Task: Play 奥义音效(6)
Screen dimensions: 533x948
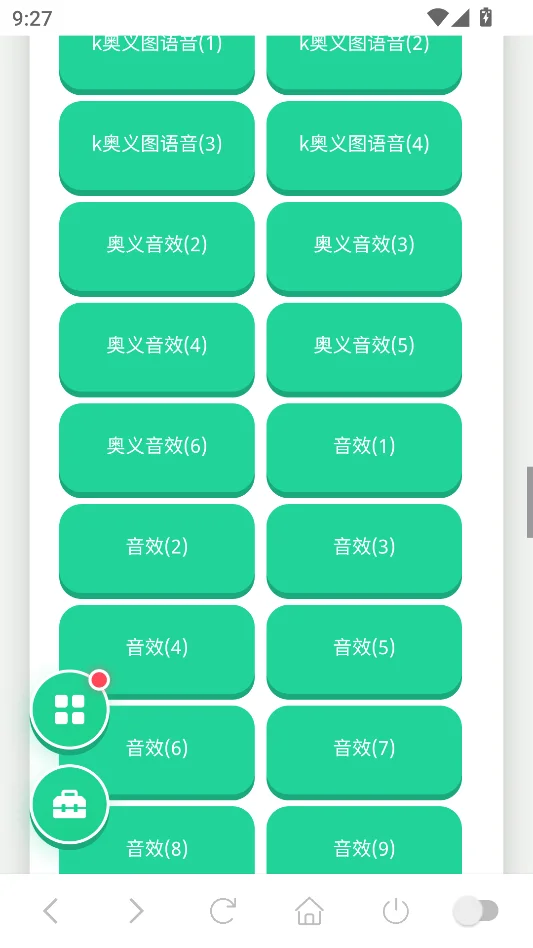Action: coord(157,447)
